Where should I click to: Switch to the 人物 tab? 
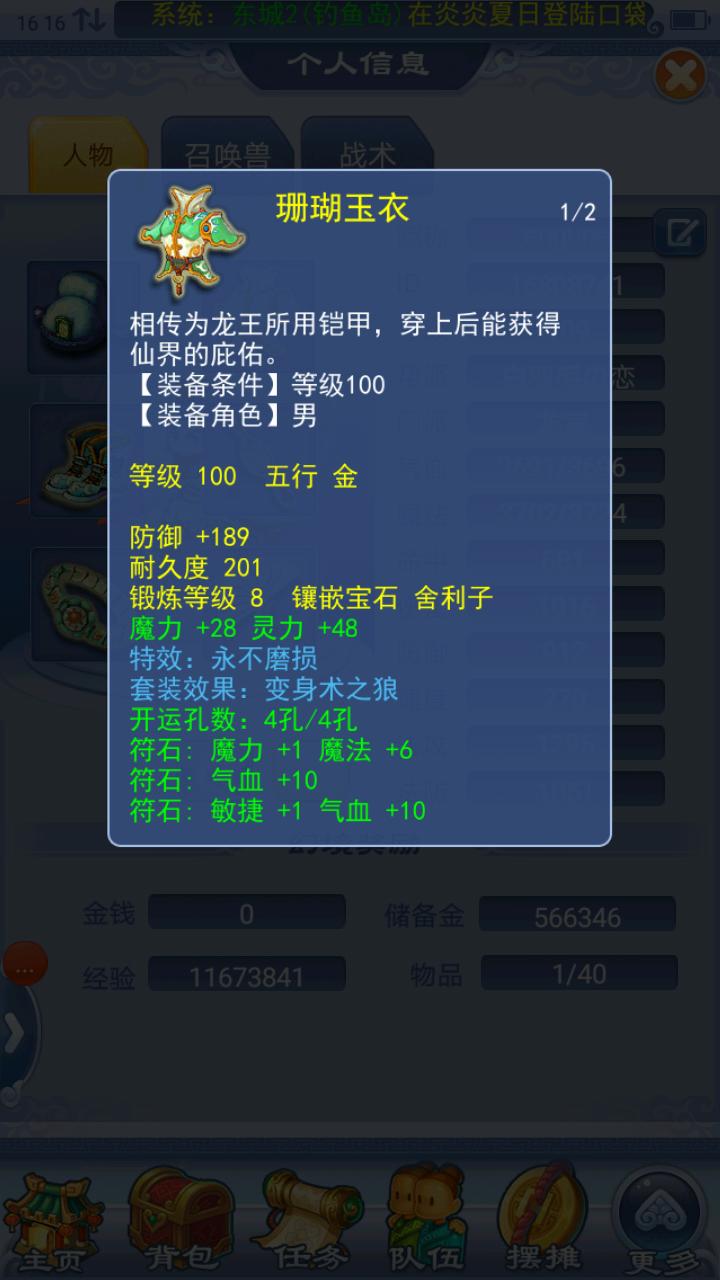[x=88, y=154]
